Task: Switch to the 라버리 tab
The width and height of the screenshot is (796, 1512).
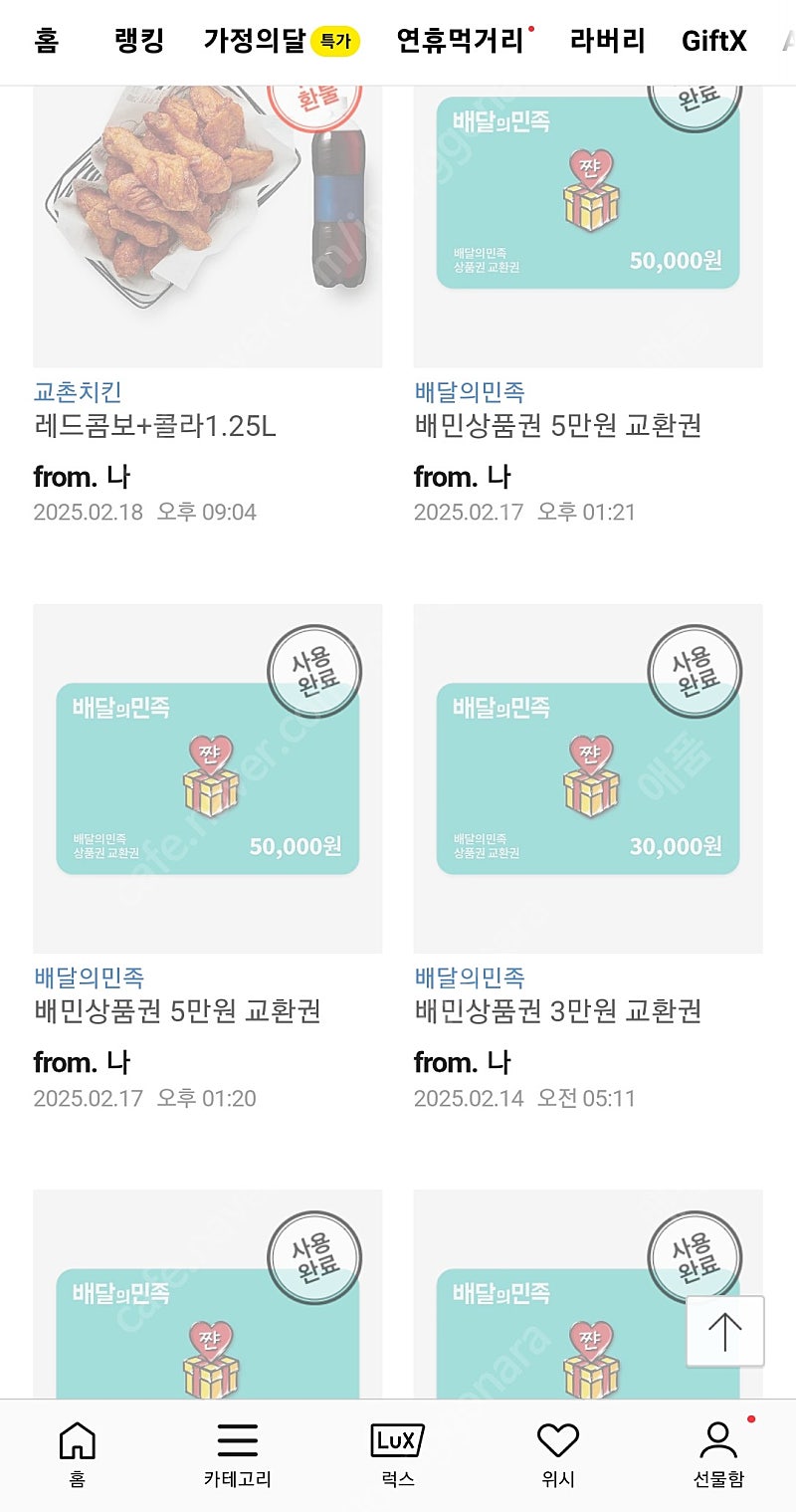Action: pos(607,42)
